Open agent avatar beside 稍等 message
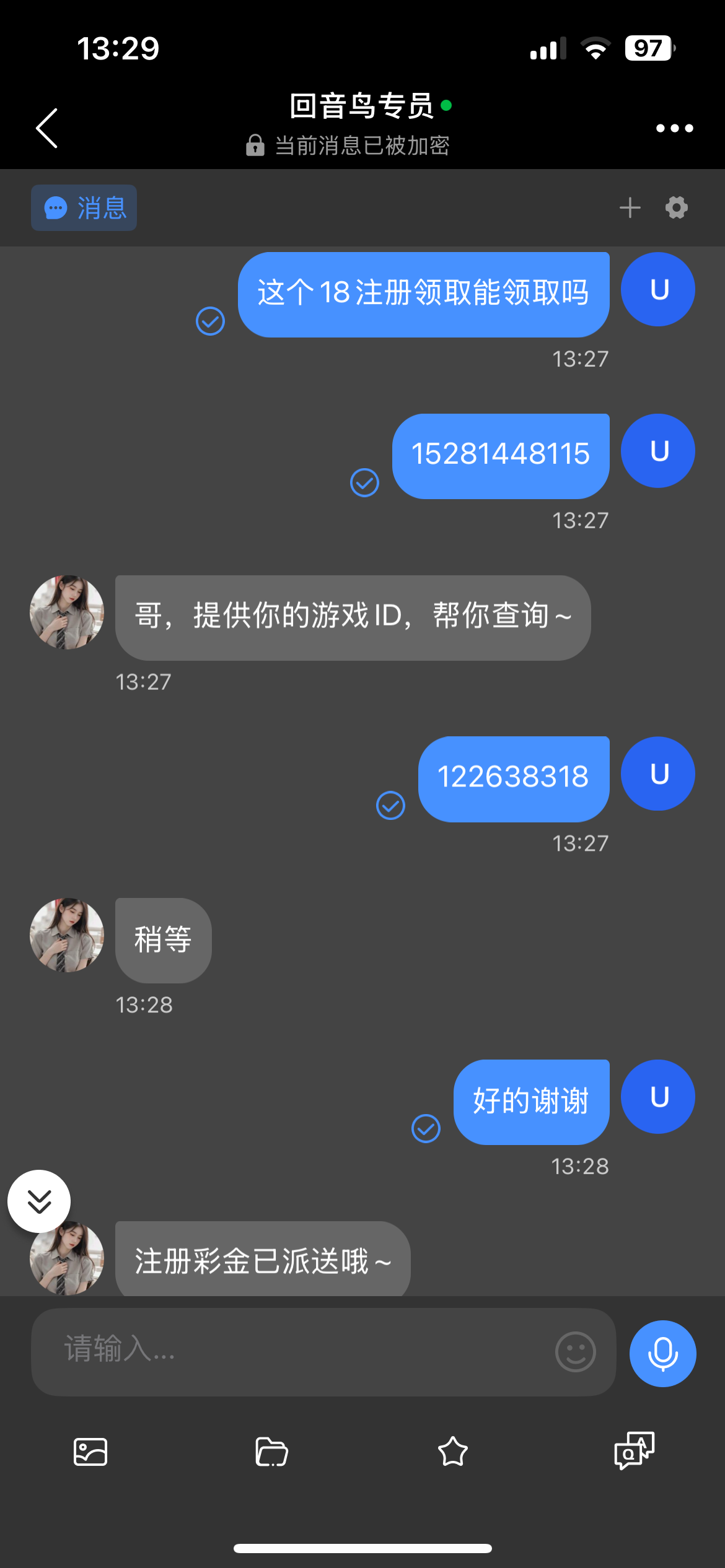Viewport: 725px width, 1568px height. 67,934
